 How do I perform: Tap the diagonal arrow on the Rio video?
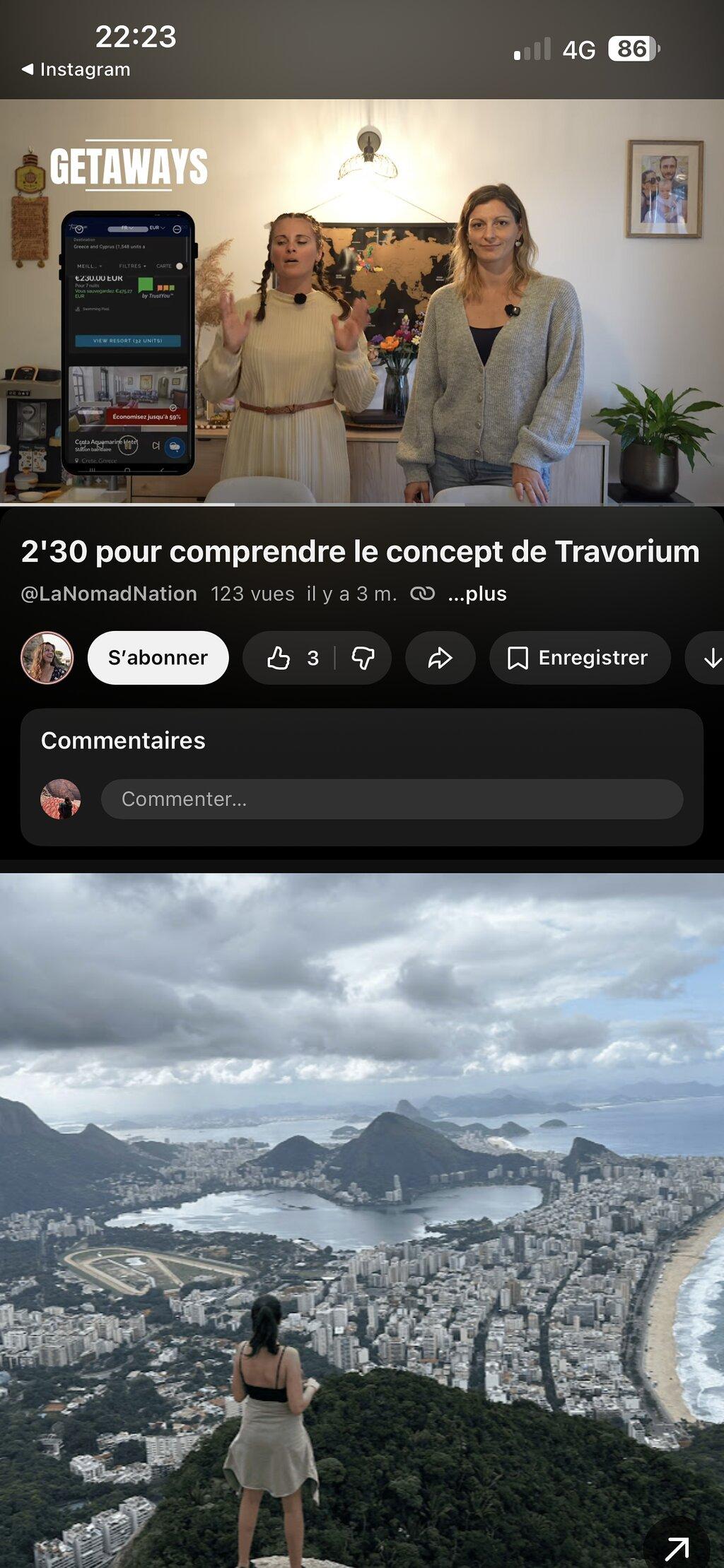677,1549
